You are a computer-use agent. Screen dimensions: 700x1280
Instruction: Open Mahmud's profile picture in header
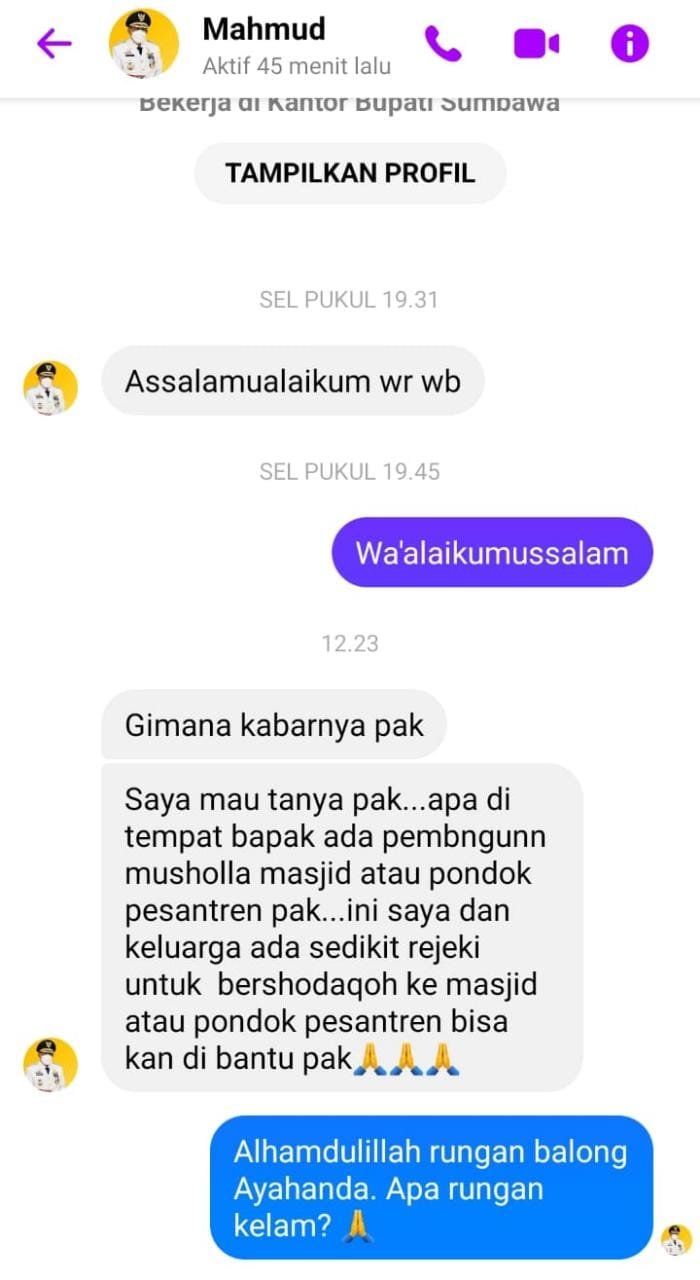pyautogui.click(x=144, y=43)
